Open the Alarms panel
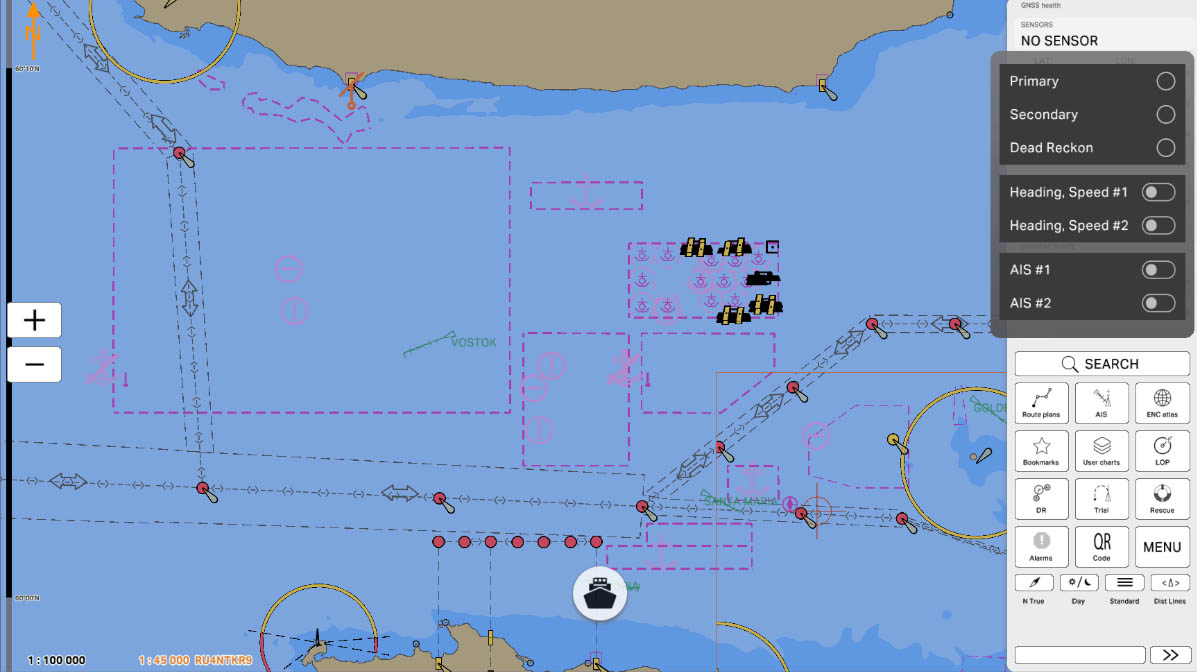This screenshot has height=672, width=1197. click(x=1041, y=546)
